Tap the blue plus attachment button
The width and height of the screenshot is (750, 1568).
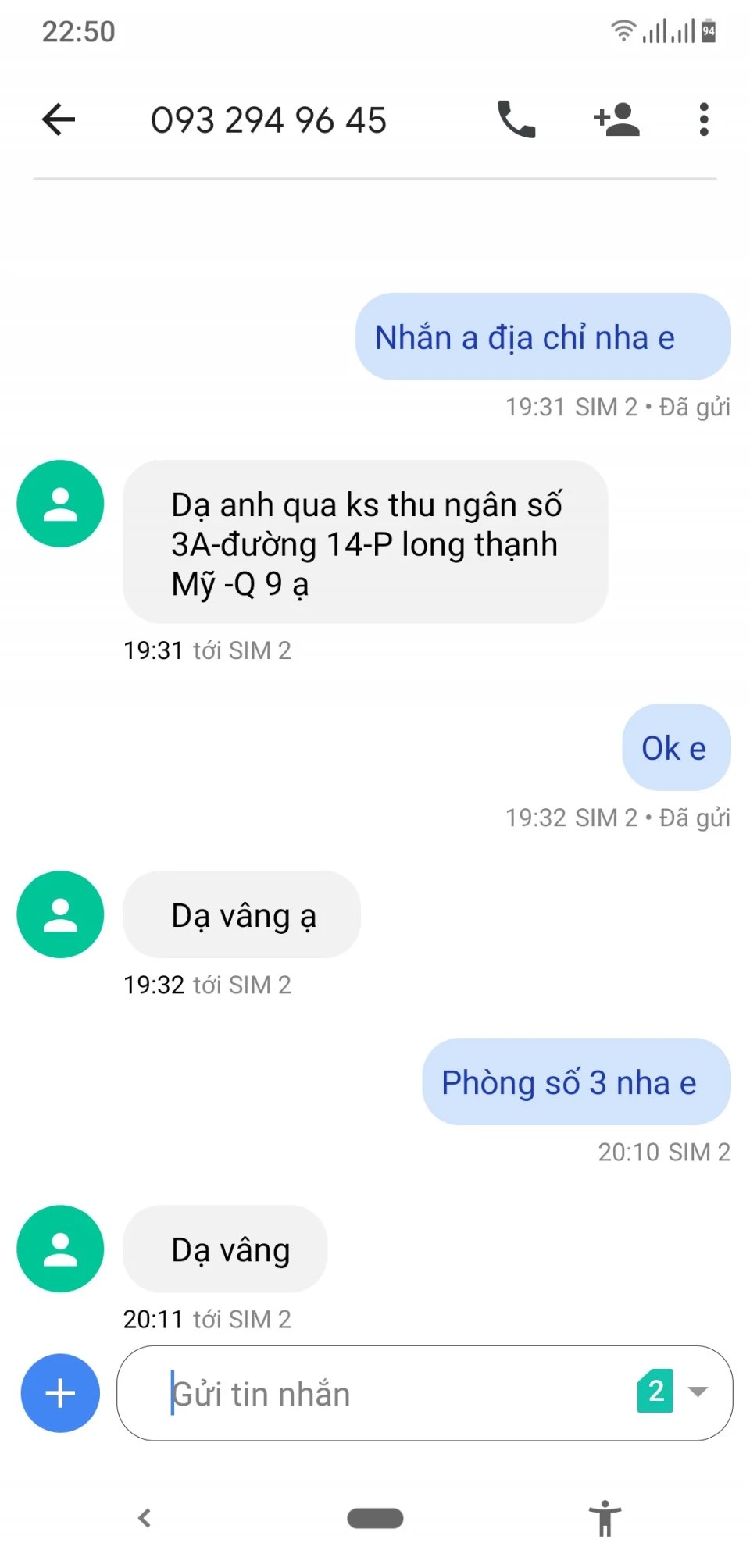61,1393
